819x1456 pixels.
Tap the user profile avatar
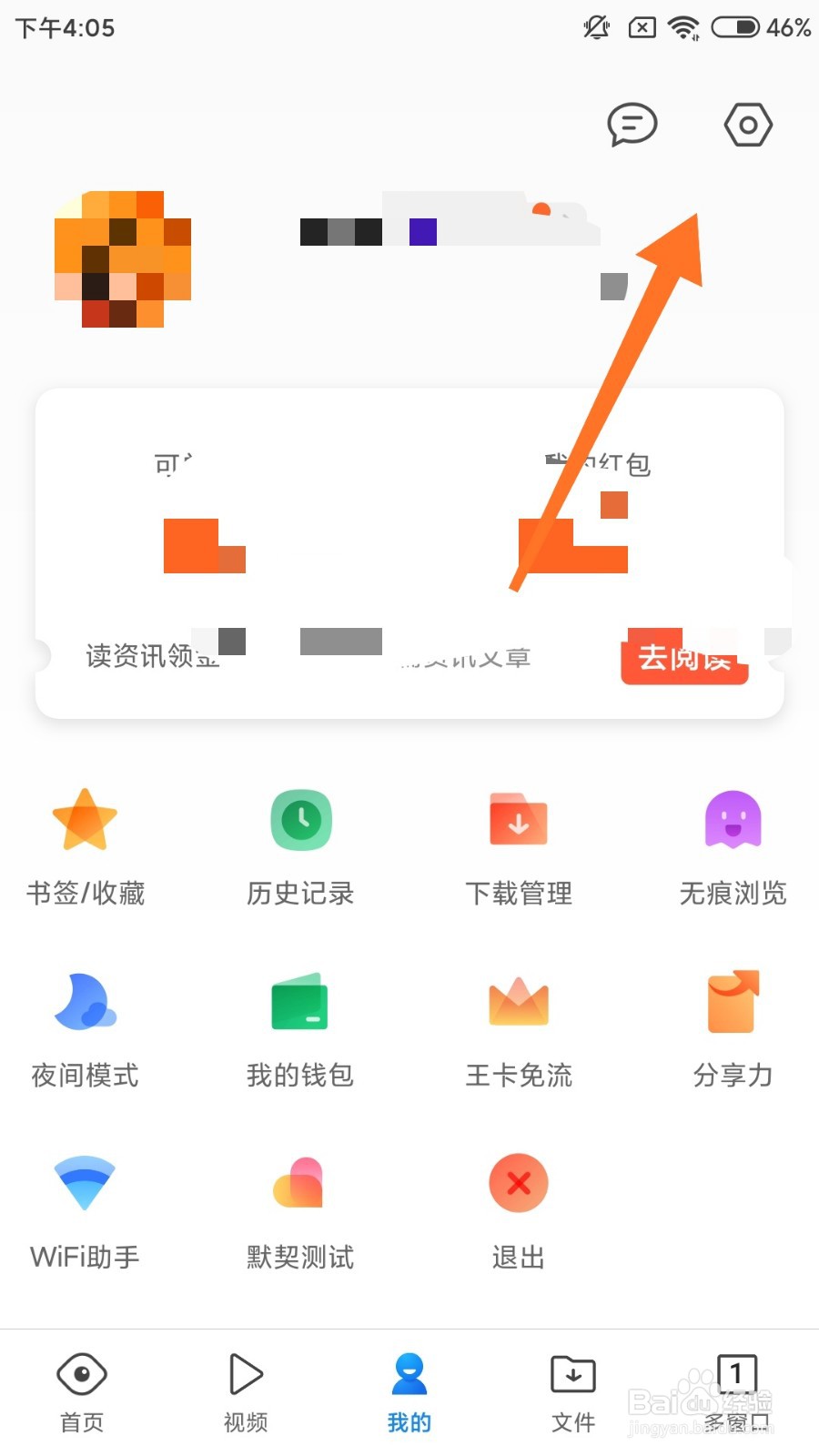(123, 258)
